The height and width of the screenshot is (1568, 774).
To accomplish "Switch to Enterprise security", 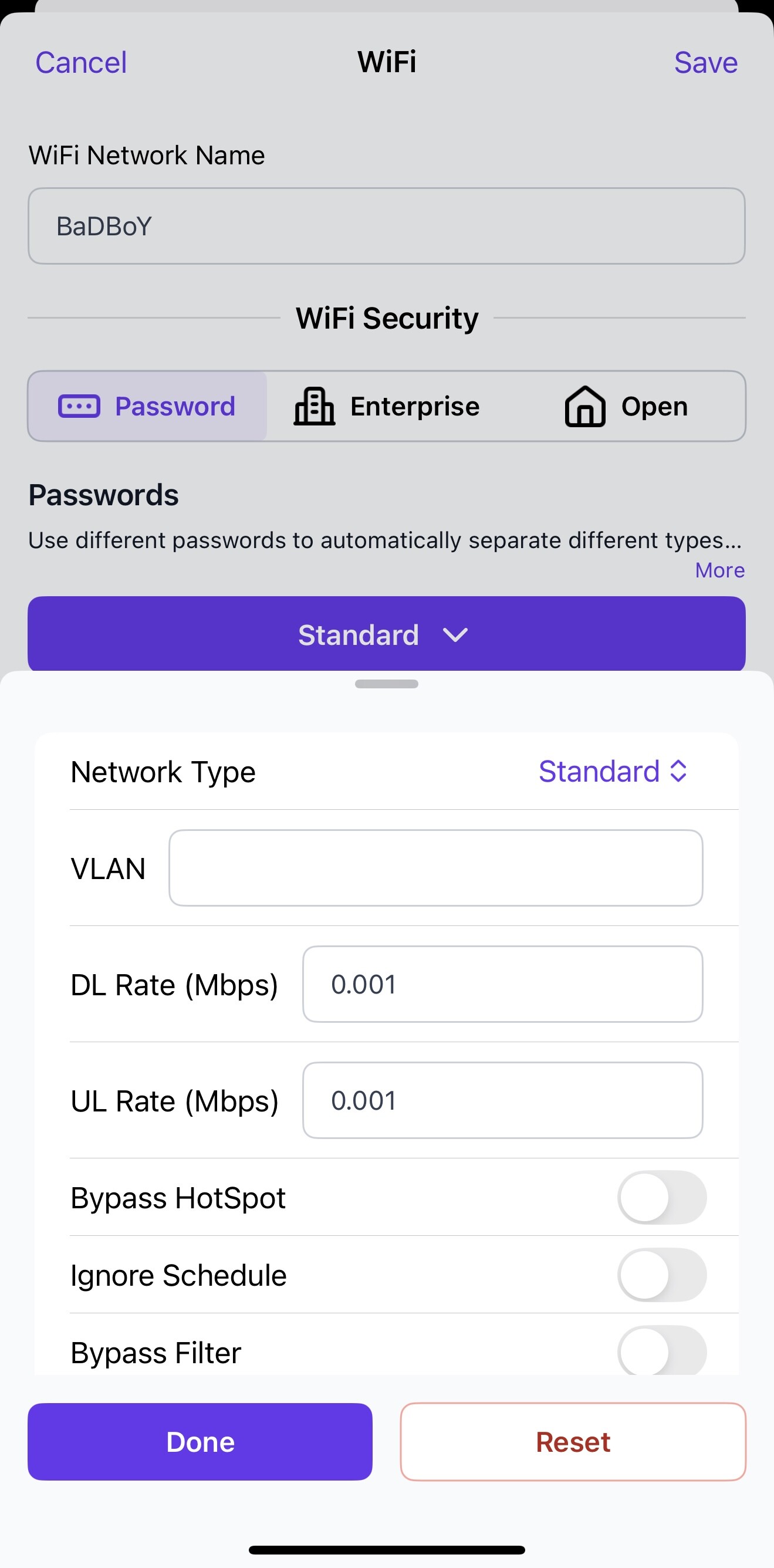I will pos(387,406).
